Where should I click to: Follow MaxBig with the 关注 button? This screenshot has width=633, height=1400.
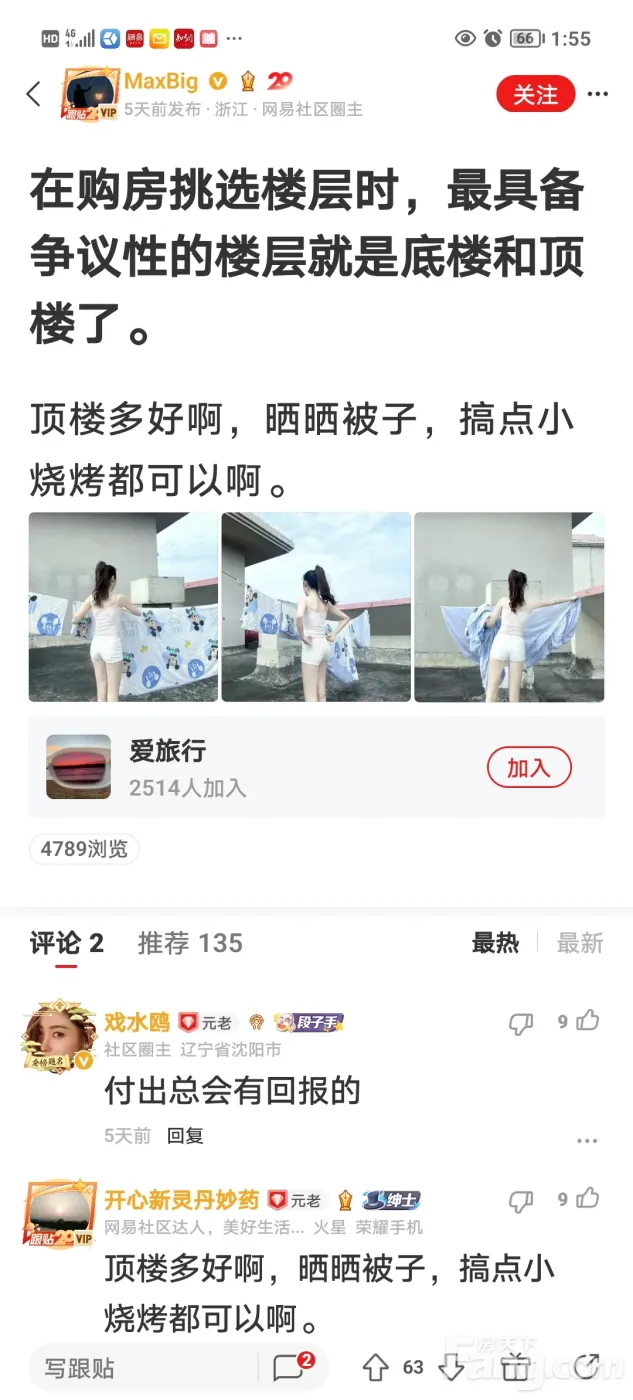click(x=535, y=95)
